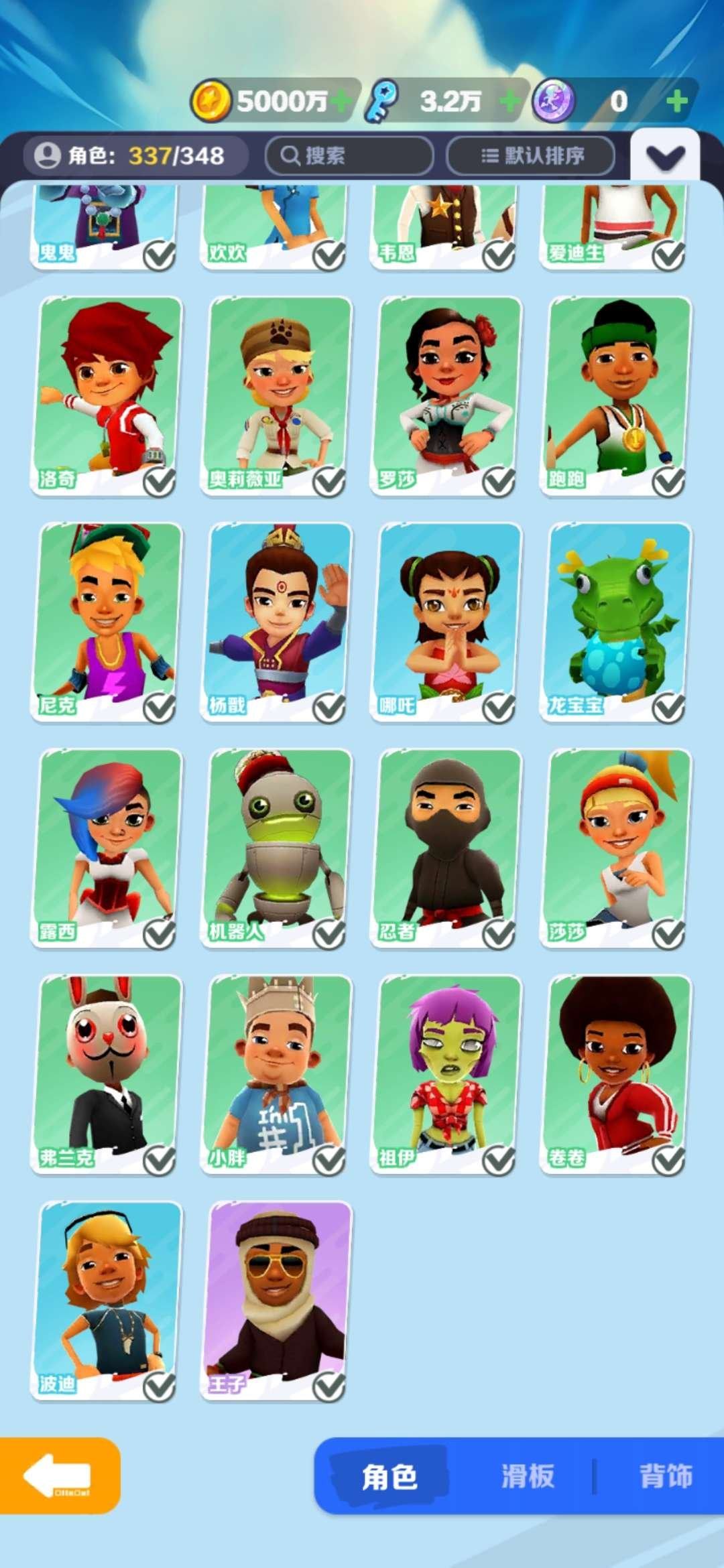
Task: Open the 默认排序 sort dropdown
Action: click(530, 156)
